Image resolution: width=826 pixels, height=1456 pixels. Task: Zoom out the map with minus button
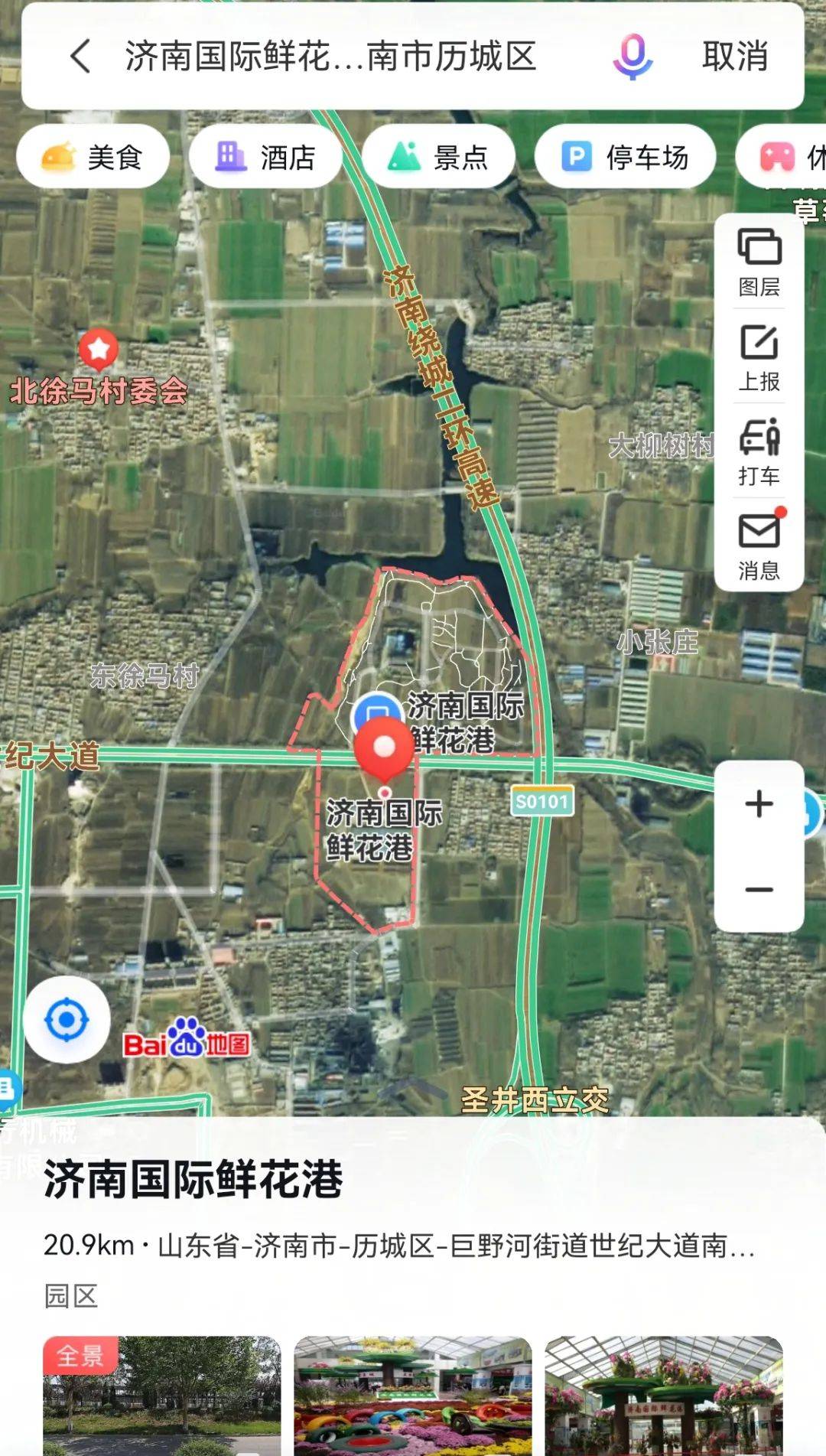759,889
